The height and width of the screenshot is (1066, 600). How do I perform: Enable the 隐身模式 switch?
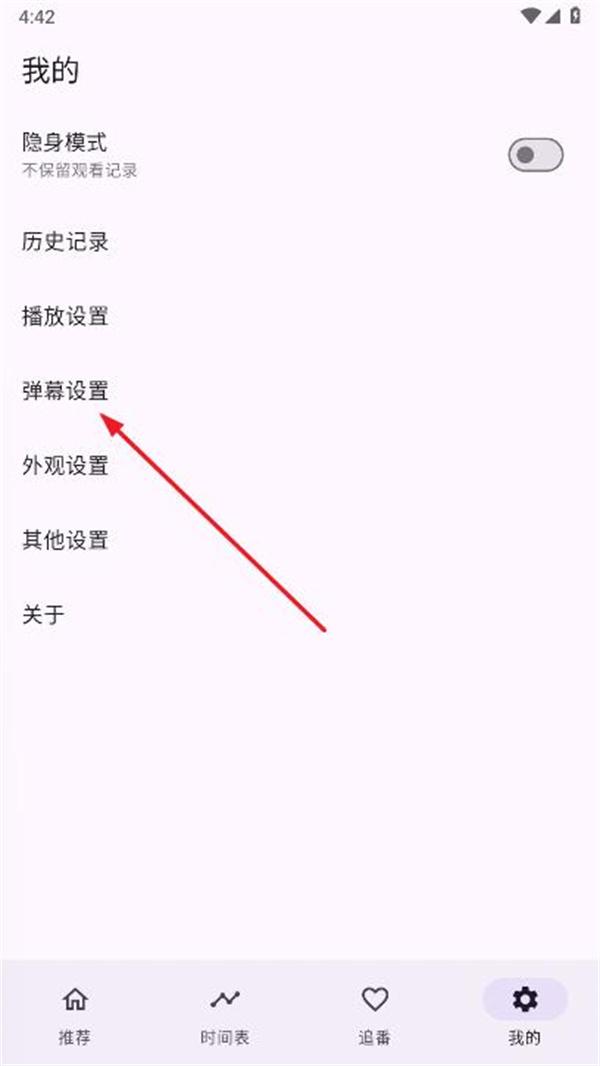tap(535, 155)
